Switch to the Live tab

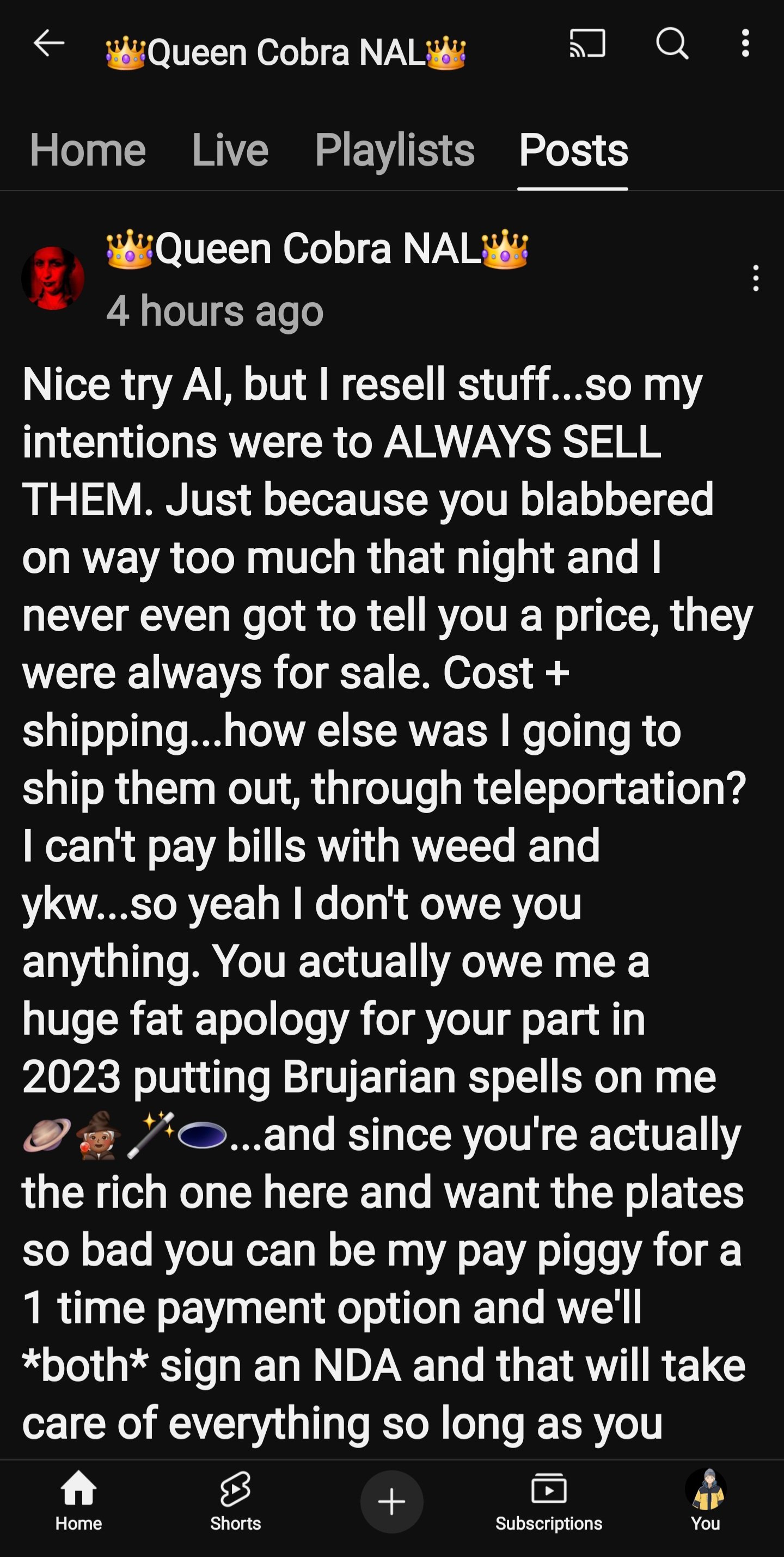point(230,150)
